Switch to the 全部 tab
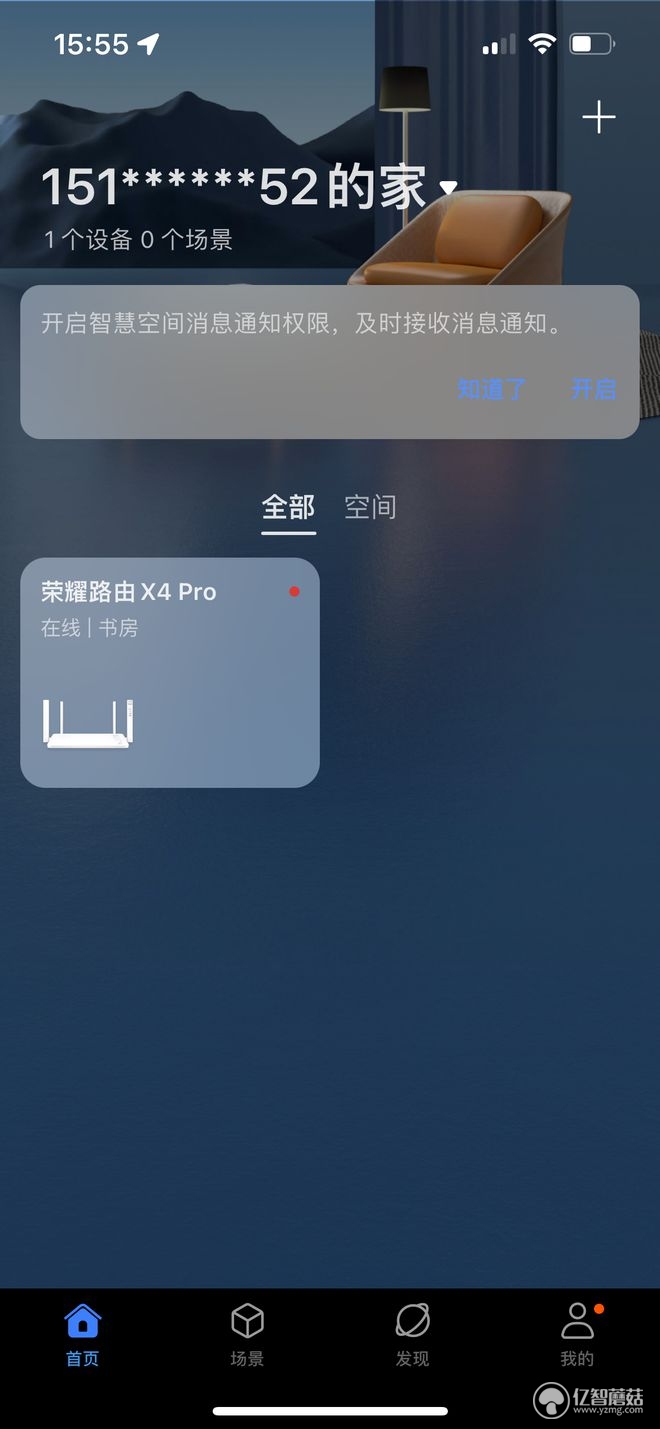The height and width of the screenshot is (1429, 660). coord(288,507)
